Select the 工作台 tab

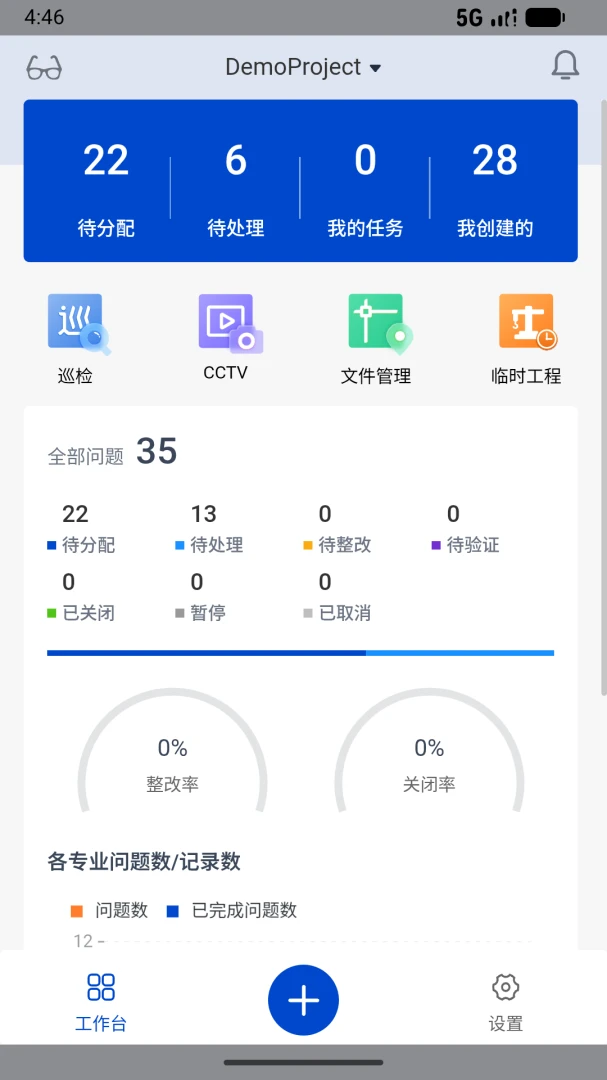[x=101, y=1002]
